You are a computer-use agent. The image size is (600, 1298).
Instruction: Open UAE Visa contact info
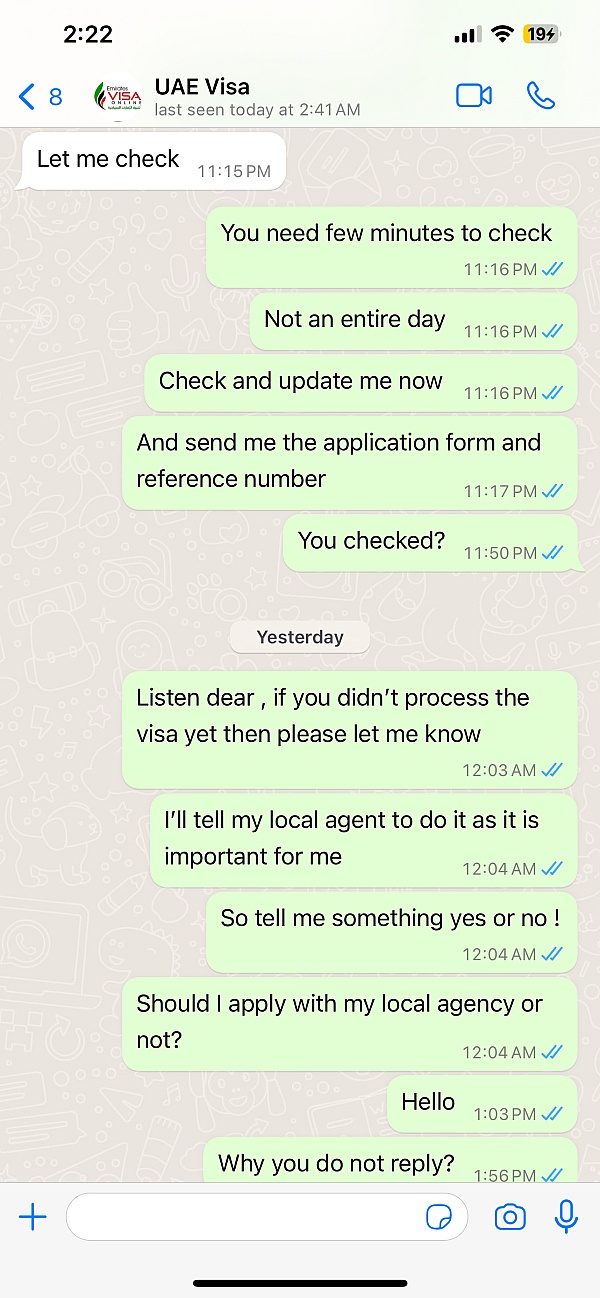click(x=255, y=96)
